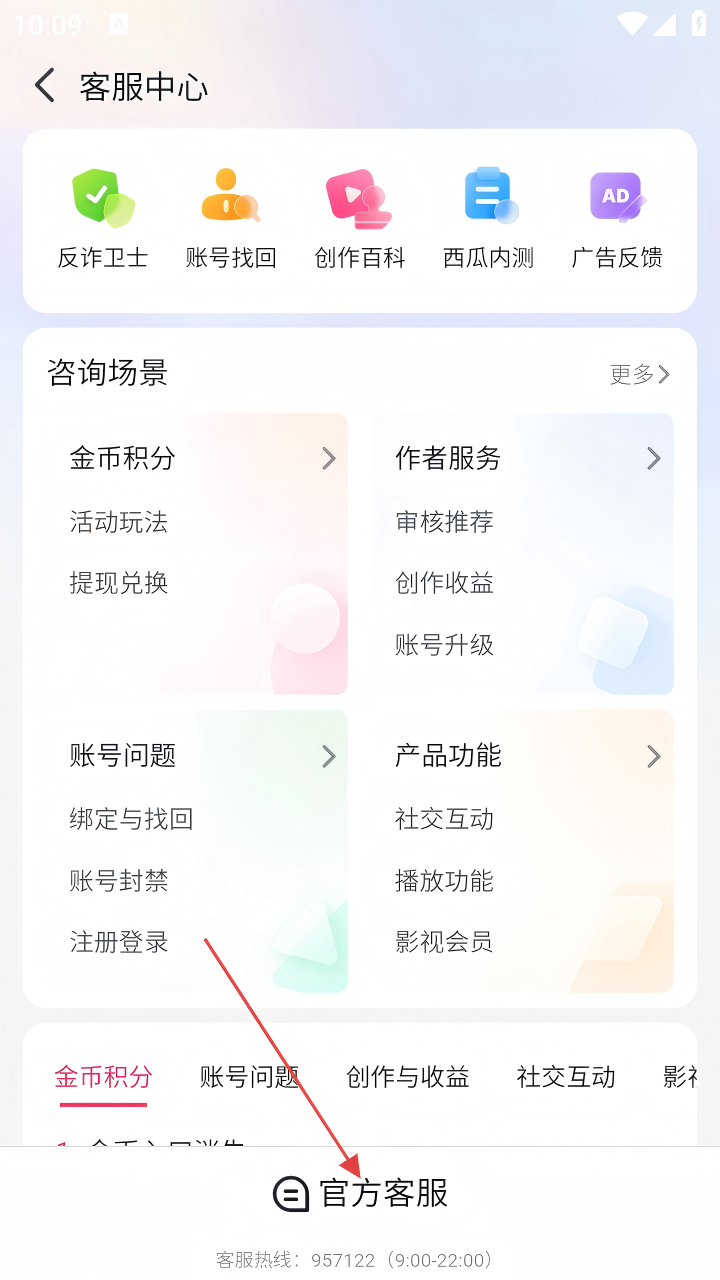The width and height of the screenshot is (720, 1280).
Task: Select 影视会员 topic
Action: pos(445,942)
